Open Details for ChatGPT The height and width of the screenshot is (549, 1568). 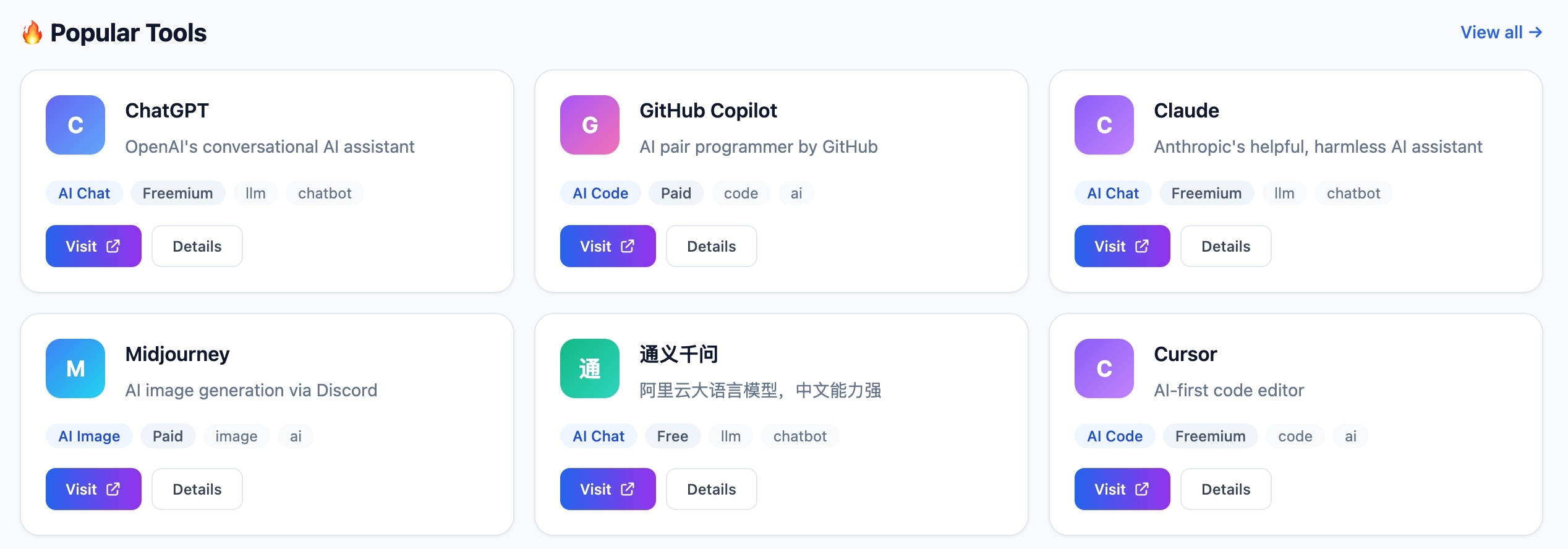click(x=197, y=246)
